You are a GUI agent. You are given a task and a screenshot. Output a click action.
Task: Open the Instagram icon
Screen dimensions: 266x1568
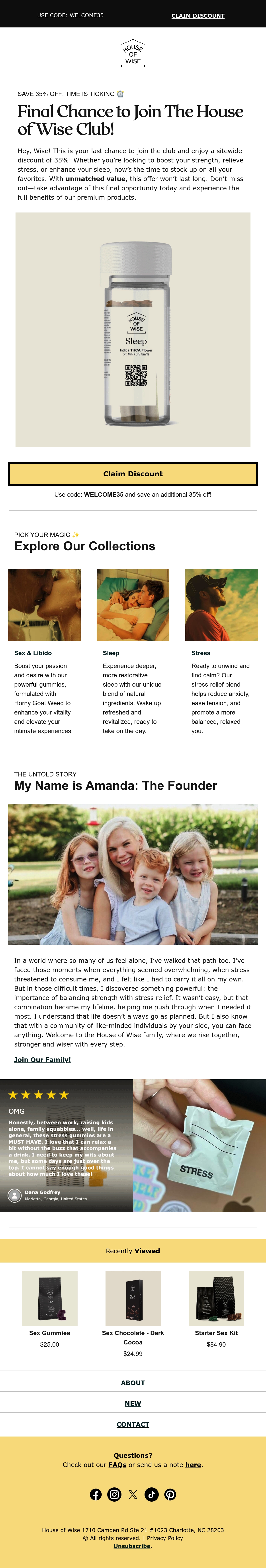tap(114, 1494)
